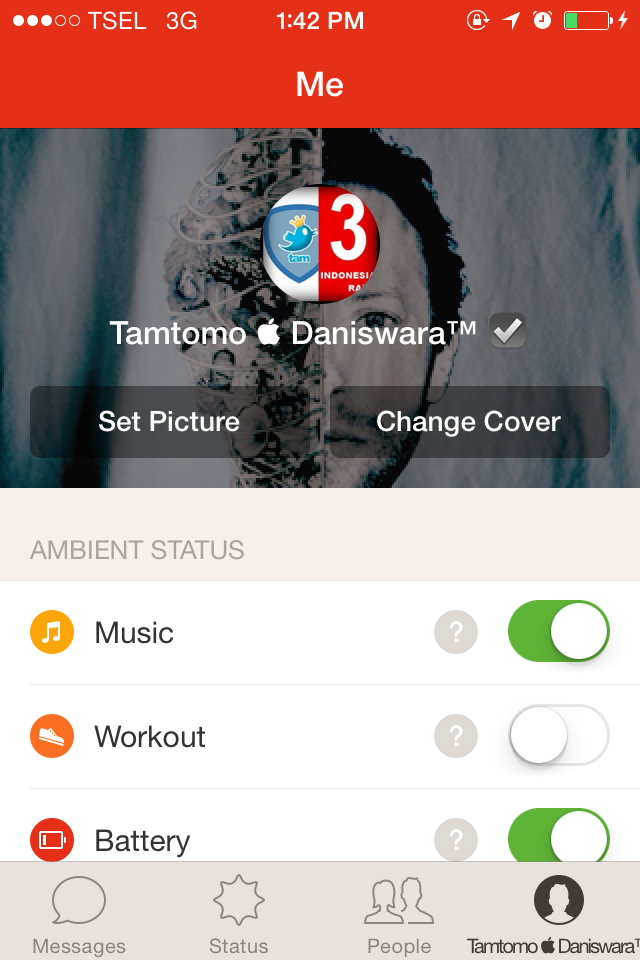
Task: Turn off the Battery ambient status switch
Action: coord(558,838)
